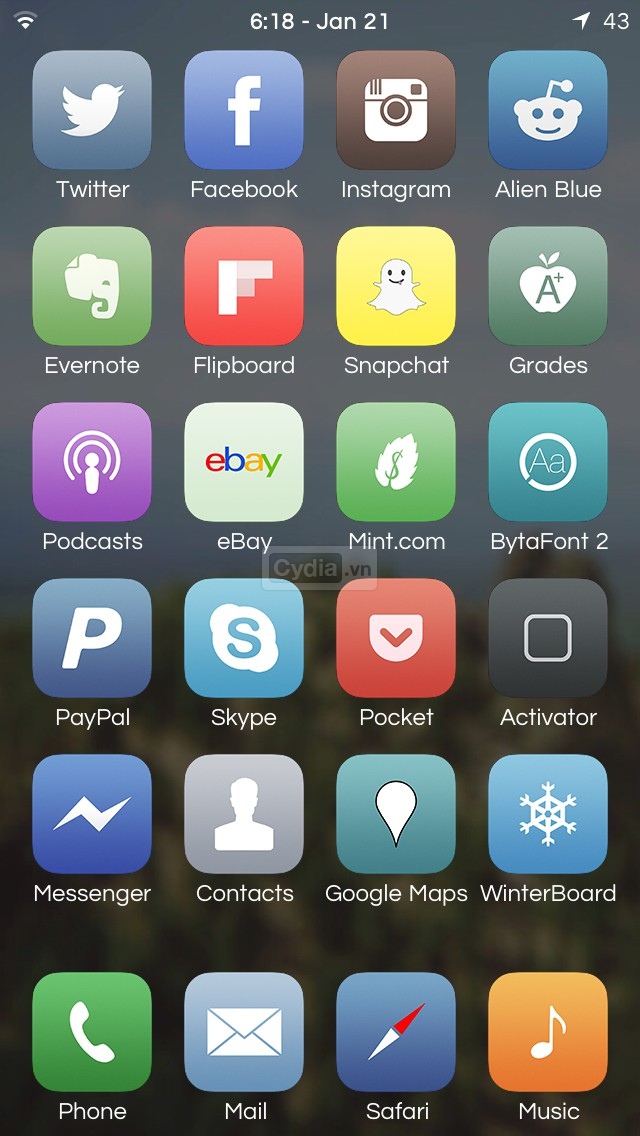640x1136 pixels.
Task: Open Instagram
Action: [396, 111]
